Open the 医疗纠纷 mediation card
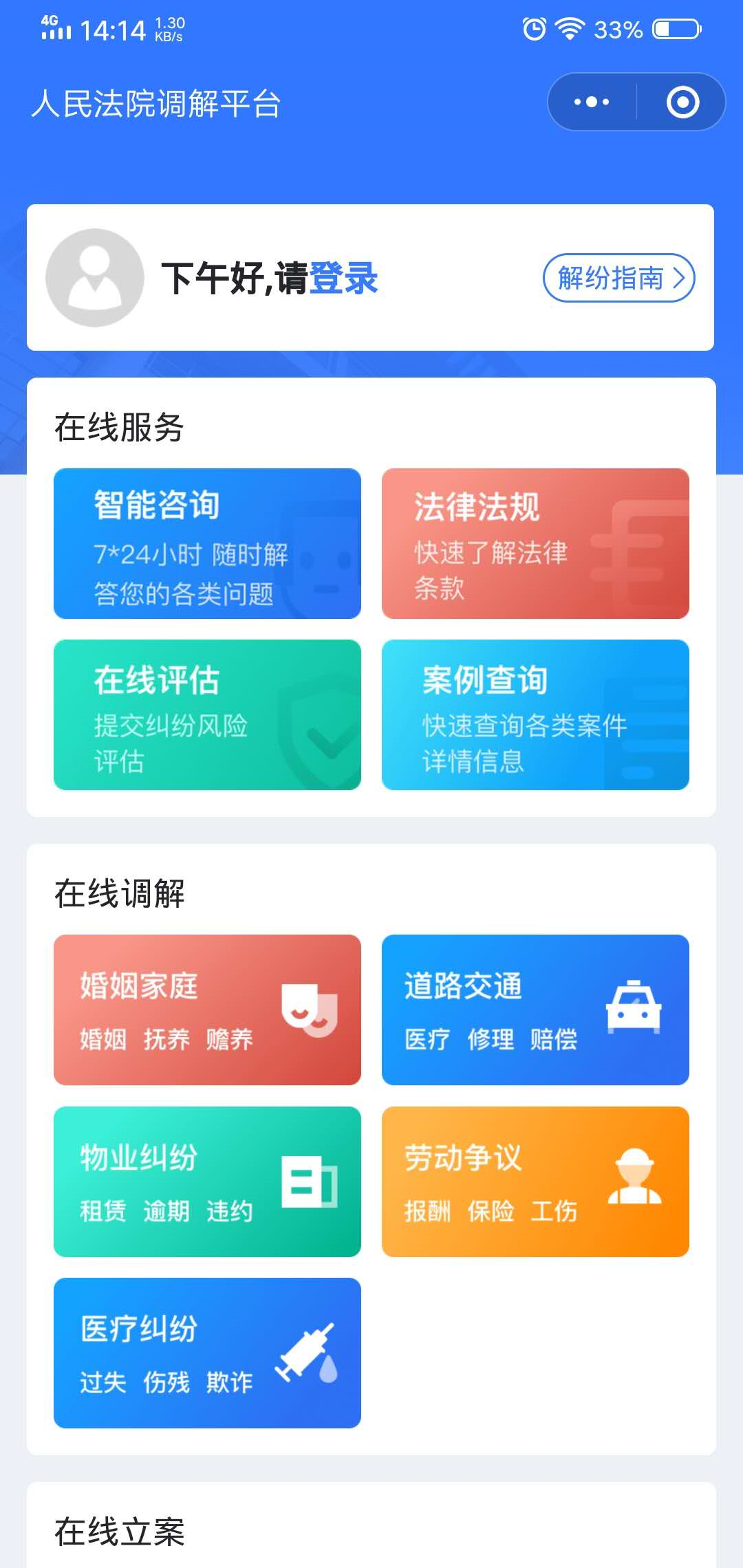Image resolution: width=743 pixels, height=1568 pixels. pos(207,1353)
